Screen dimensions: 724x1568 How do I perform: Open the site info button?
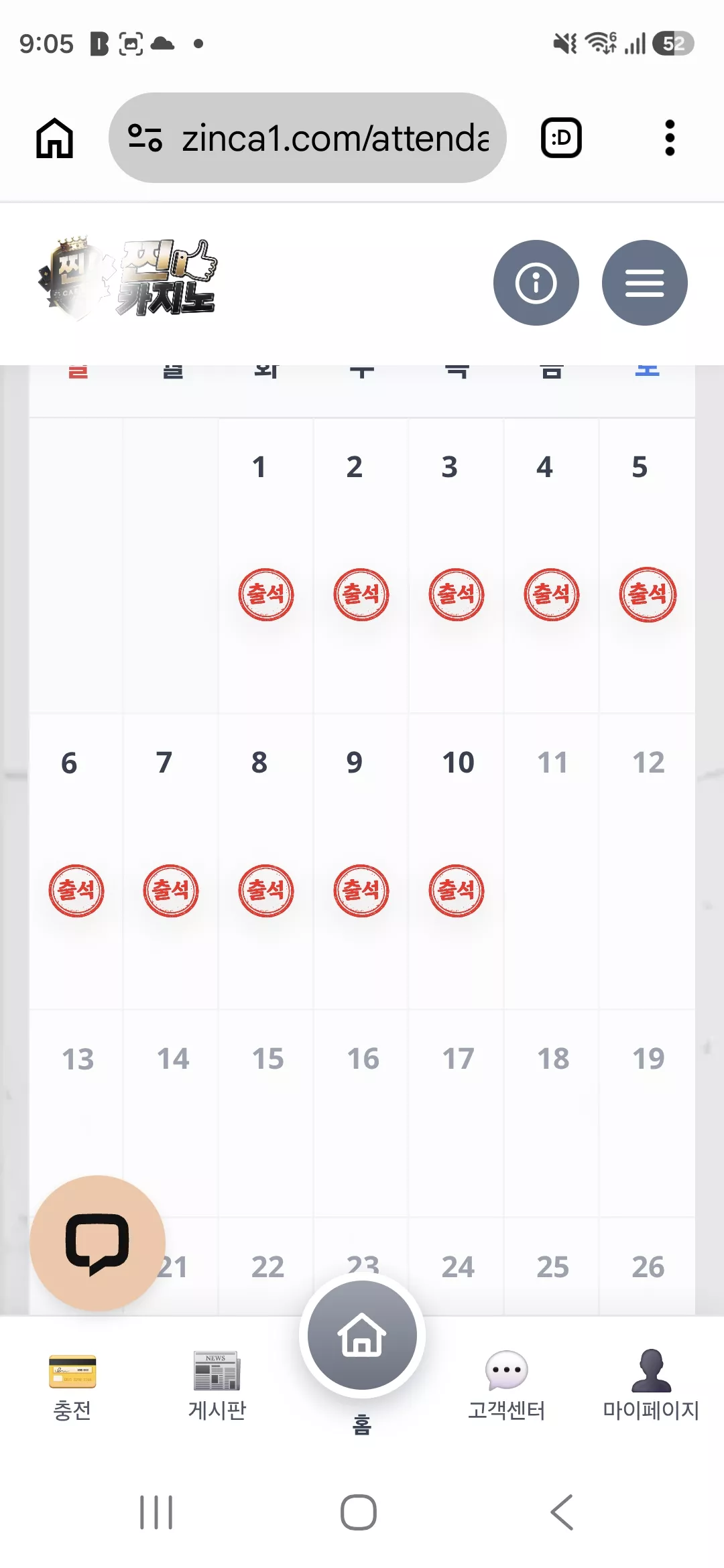click(x=536, y=283)
